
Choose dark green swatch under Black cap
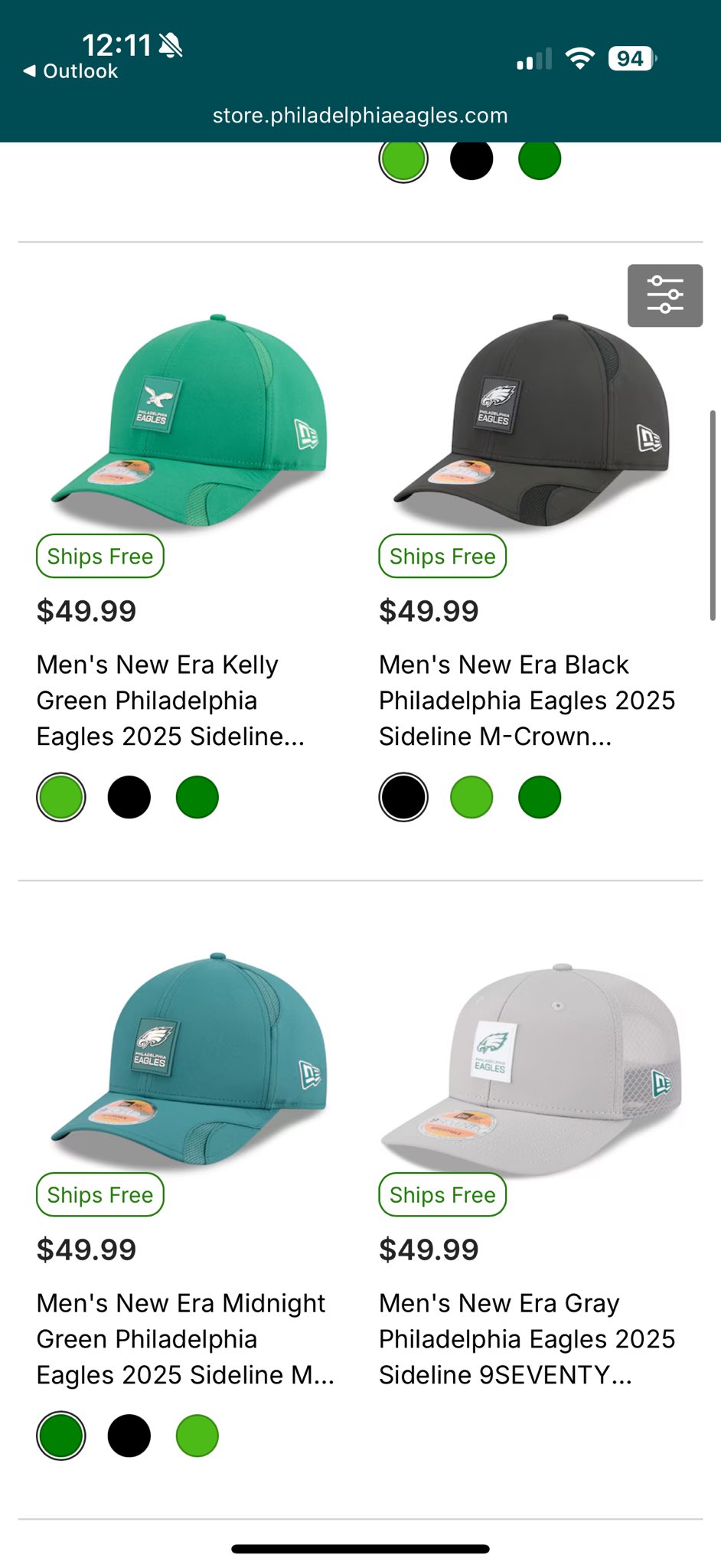coord(539,797)
